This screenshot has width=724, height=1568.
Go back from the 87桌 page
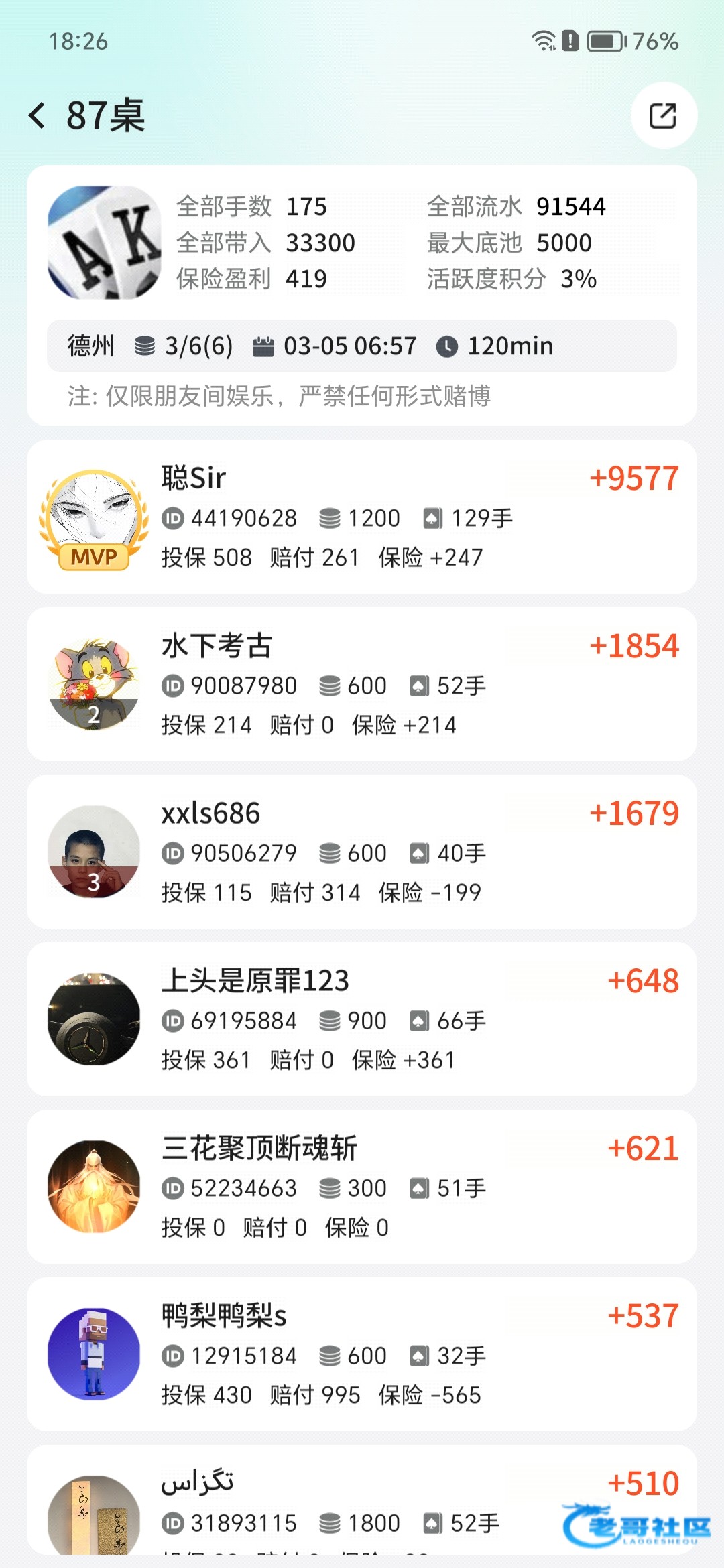point(38,115)
